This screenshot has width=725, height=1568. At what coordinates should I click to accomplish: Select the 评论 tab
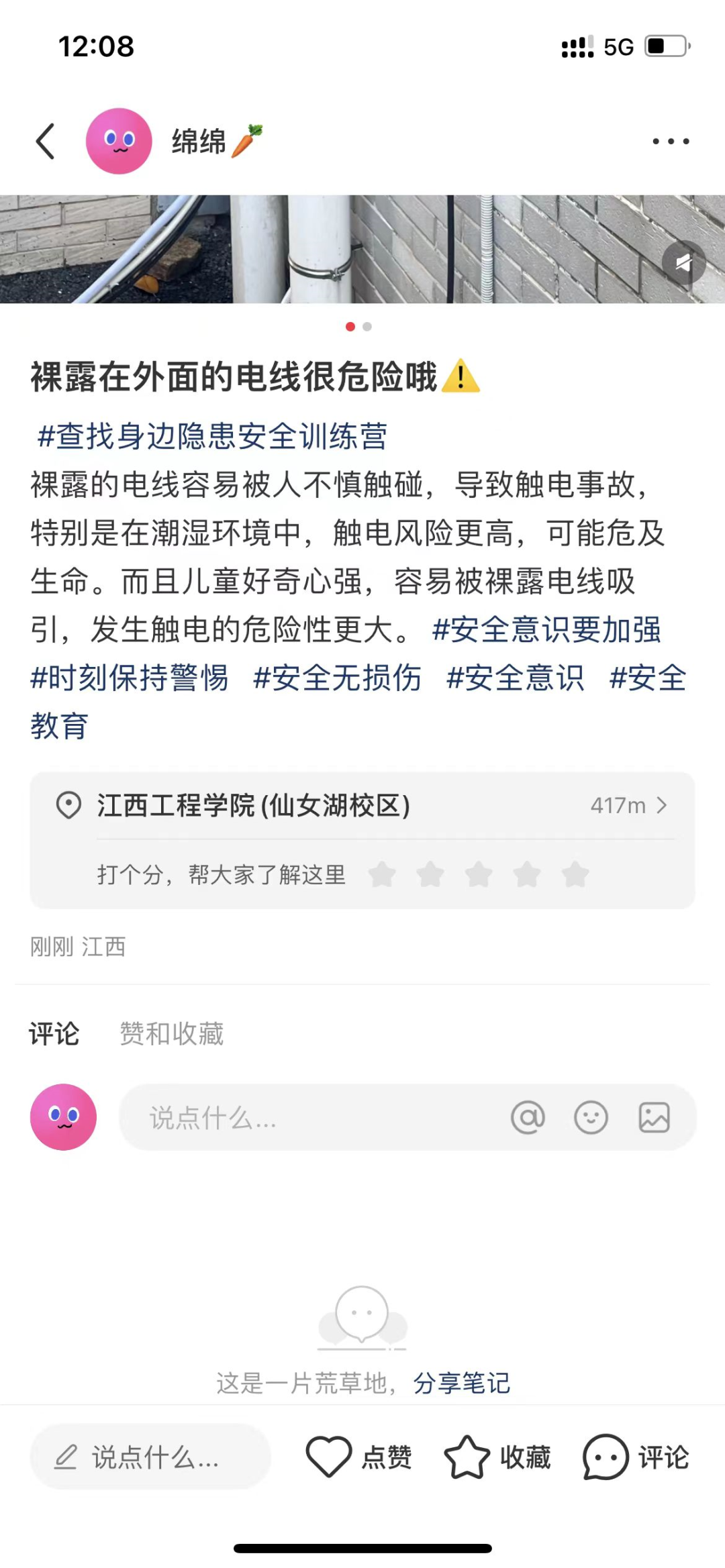(54, 1033)
